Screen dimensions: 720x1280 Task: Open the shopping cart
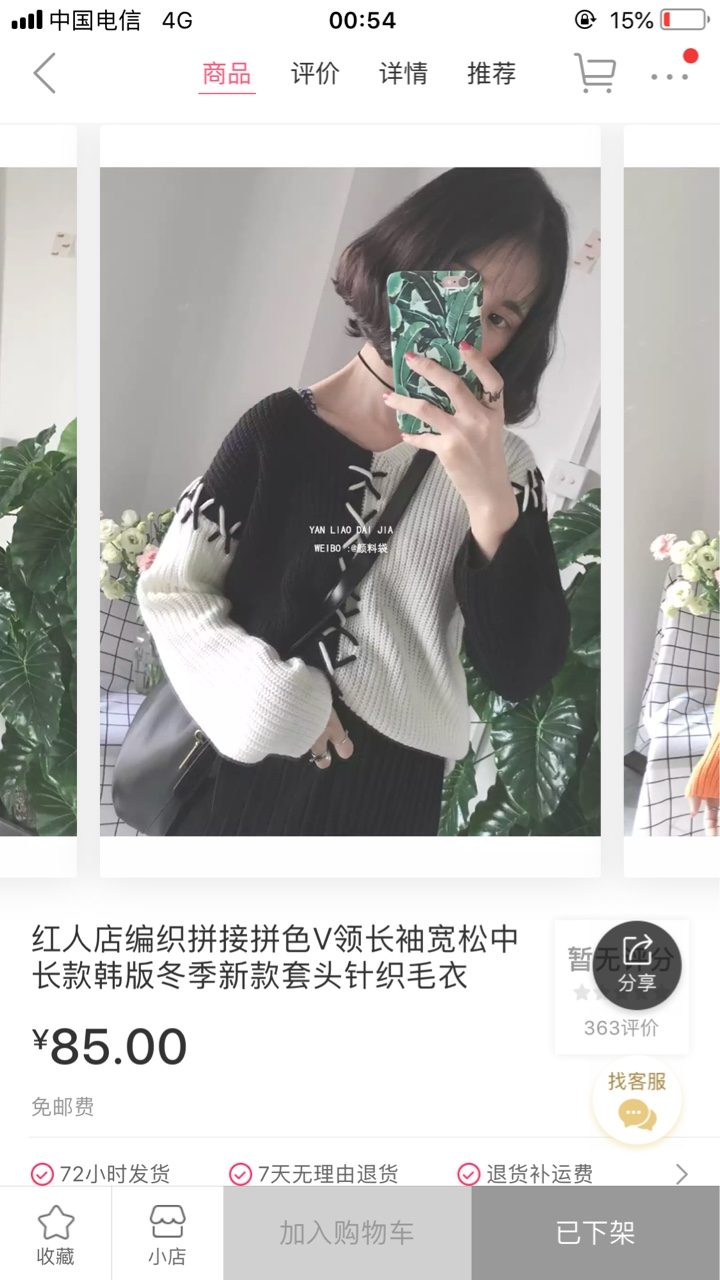click(x=594, y=74)
